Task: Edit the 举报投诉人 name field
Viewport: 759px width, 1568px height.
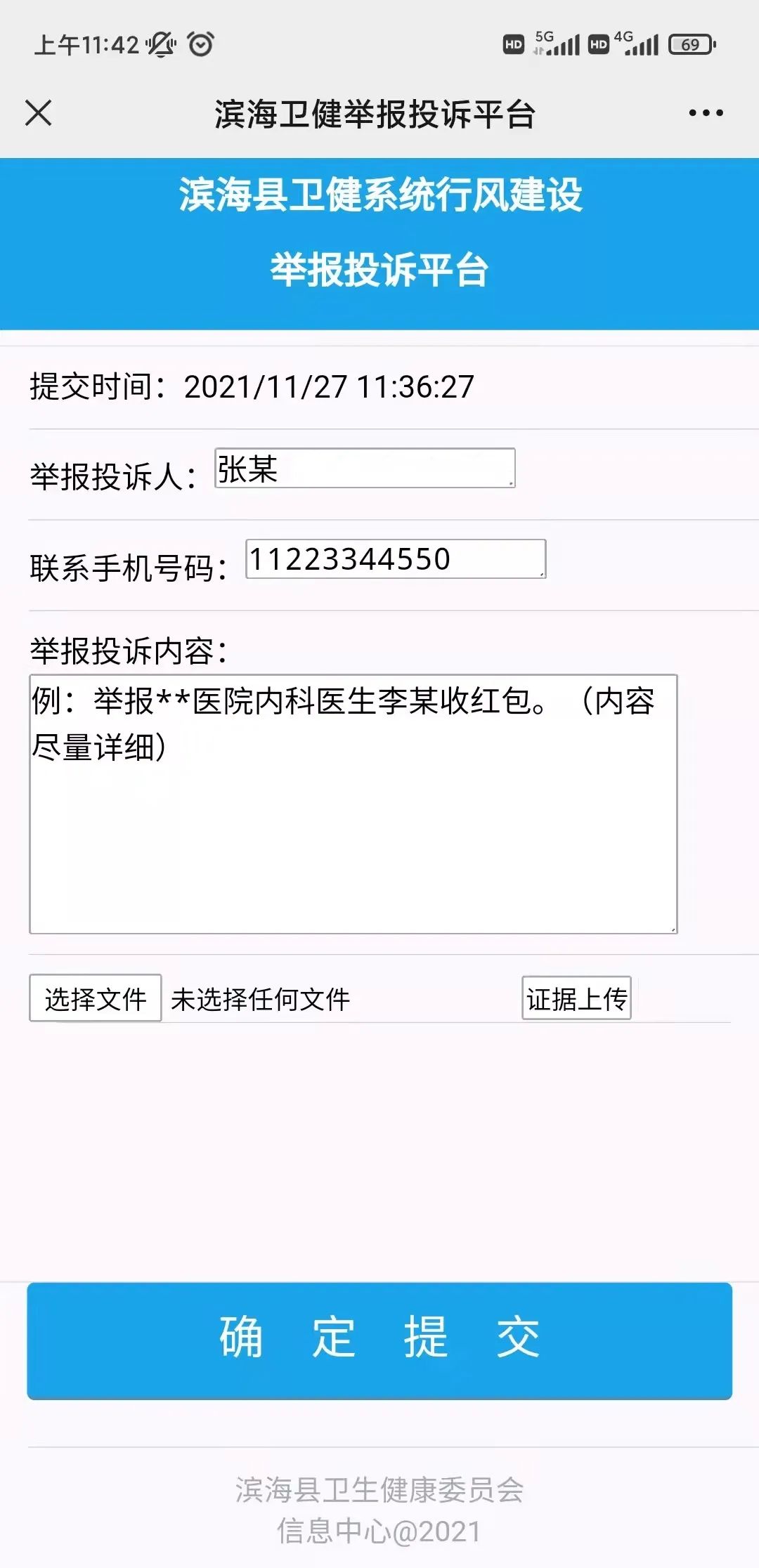Action: click(x=365, y=469)
